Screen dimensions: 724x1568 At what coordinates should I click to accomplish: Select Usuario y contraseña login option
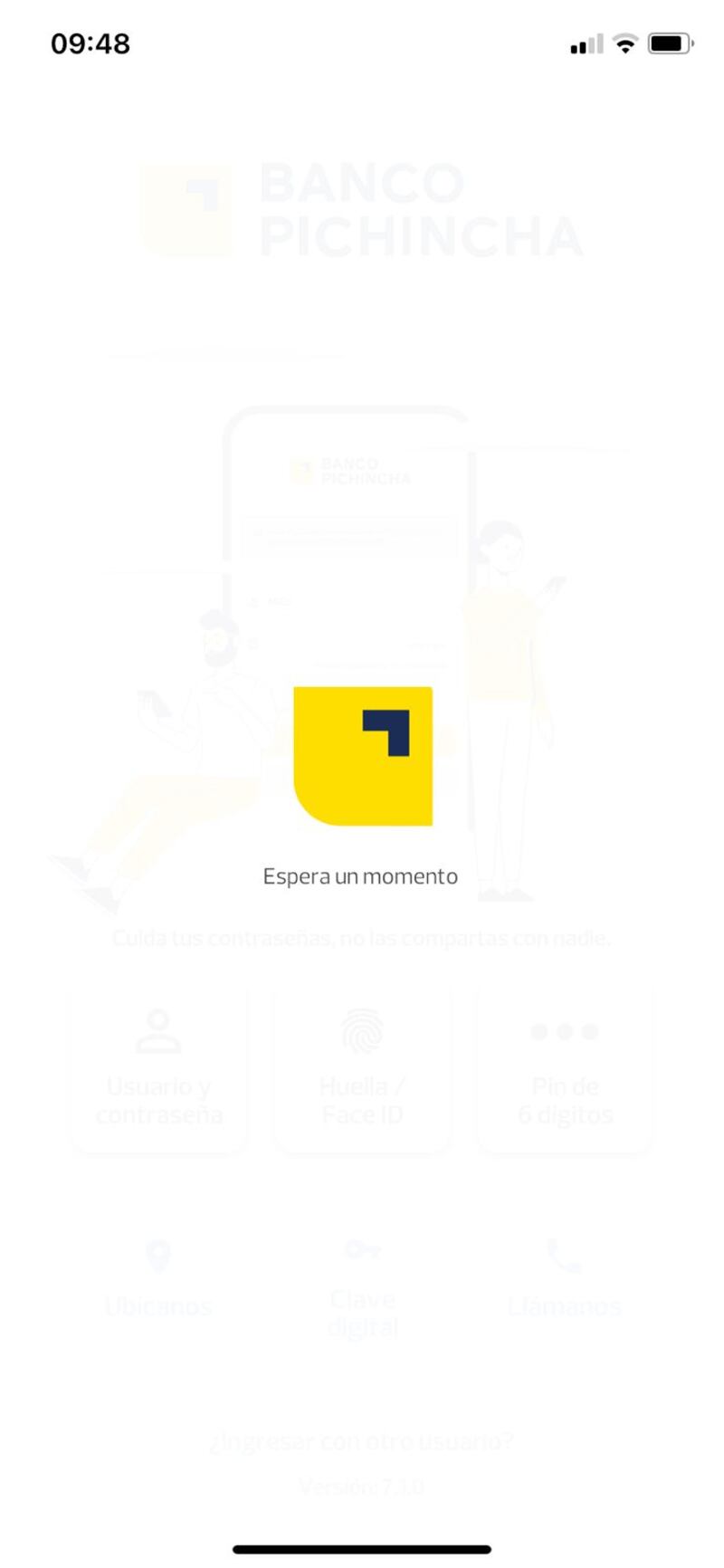(x=158, y=1070)
